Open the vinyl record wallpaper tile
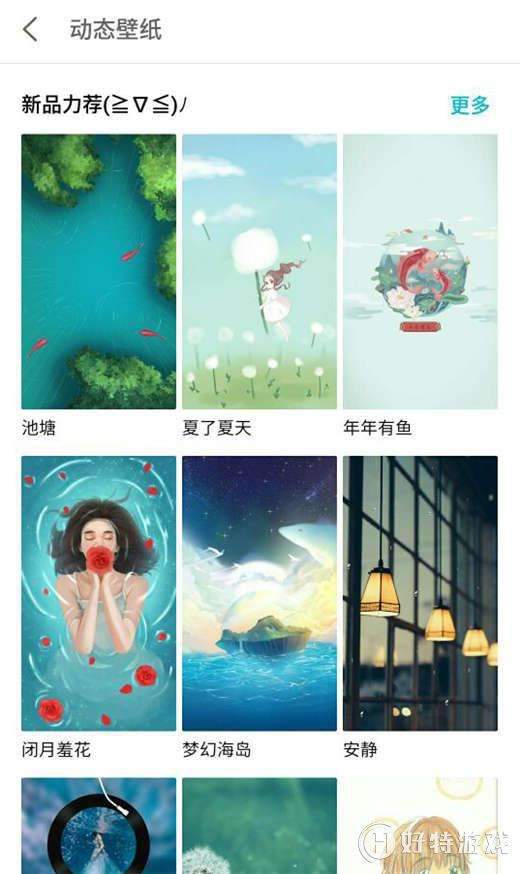 click(99, 826)
